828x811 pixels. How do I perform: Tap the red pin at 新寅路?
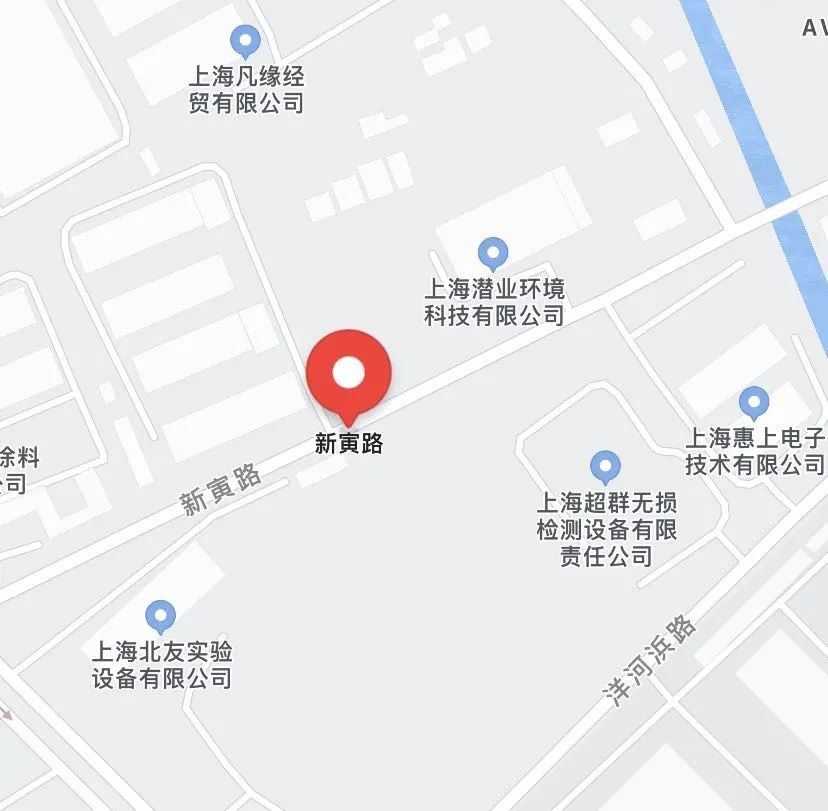[x=348, y=374]
